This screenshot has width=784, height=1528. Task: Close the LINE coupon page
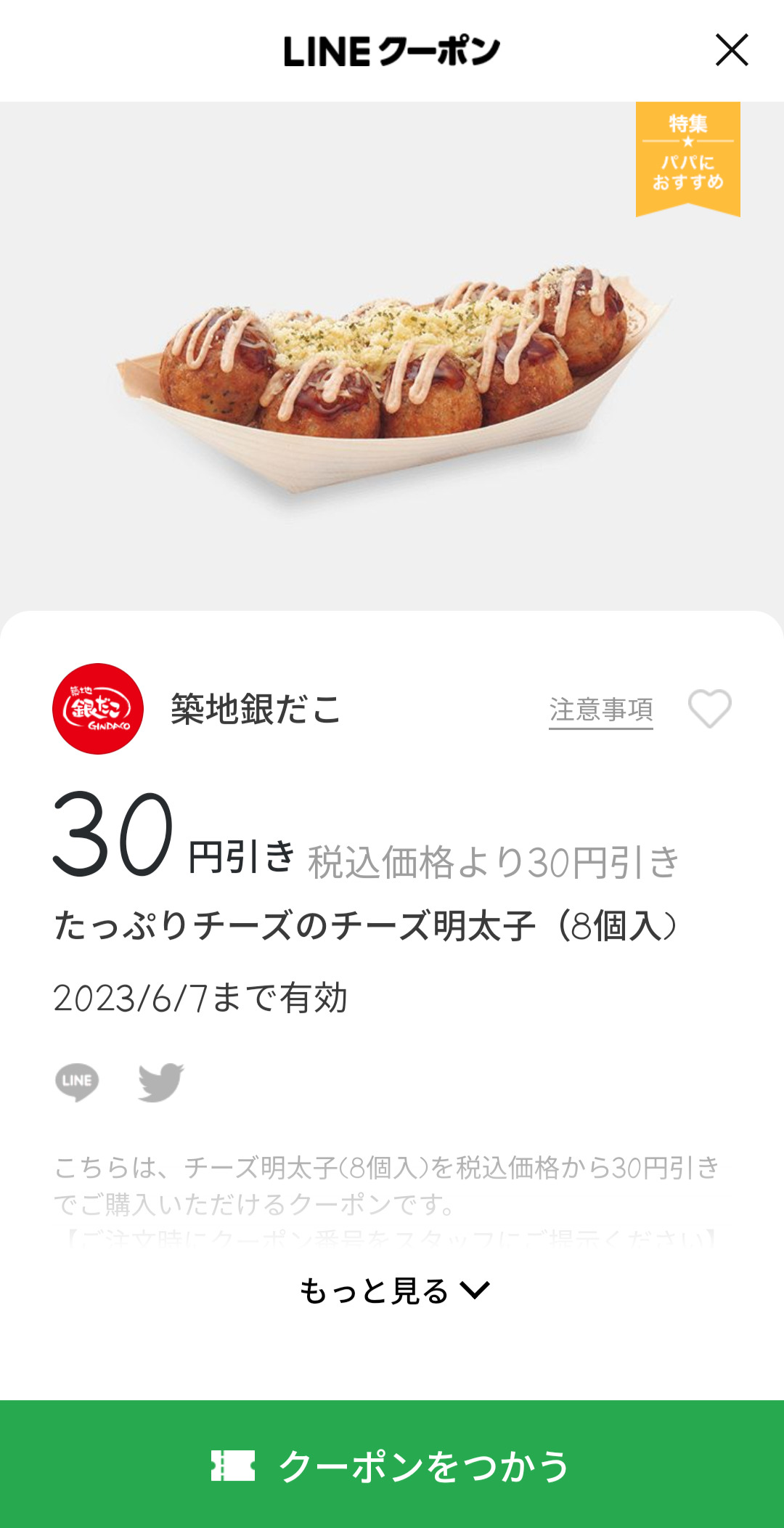click(x=731, y=50)
